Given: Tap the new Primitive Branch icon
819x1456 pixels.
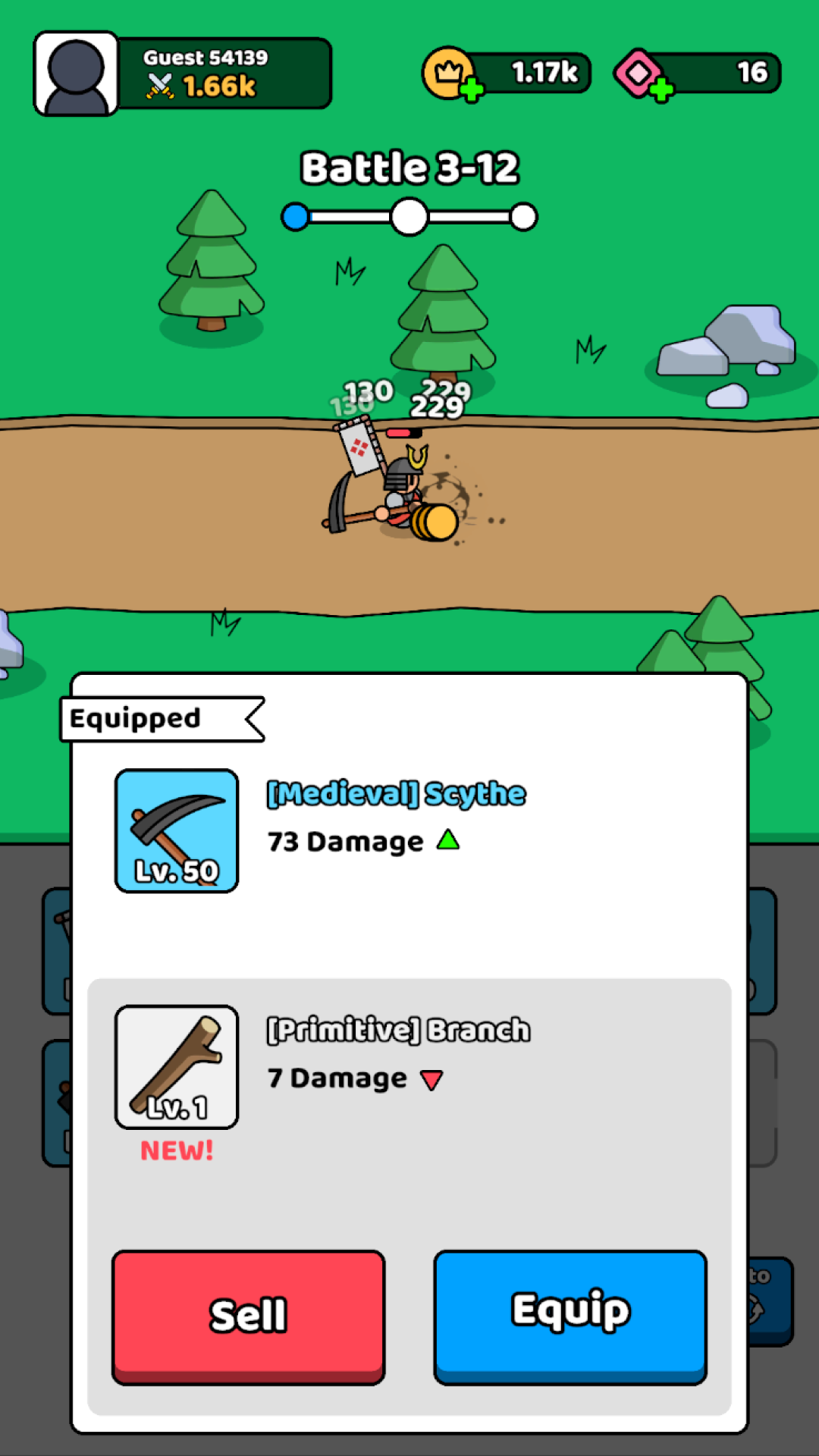Looking at the screenshot, I should (x=177, y=1067).
